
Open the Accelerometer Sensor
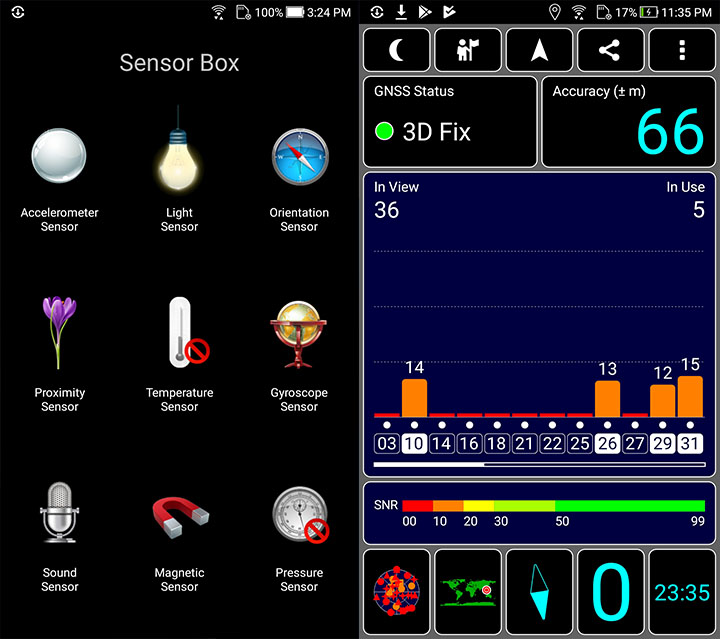(x=59, y=179)
